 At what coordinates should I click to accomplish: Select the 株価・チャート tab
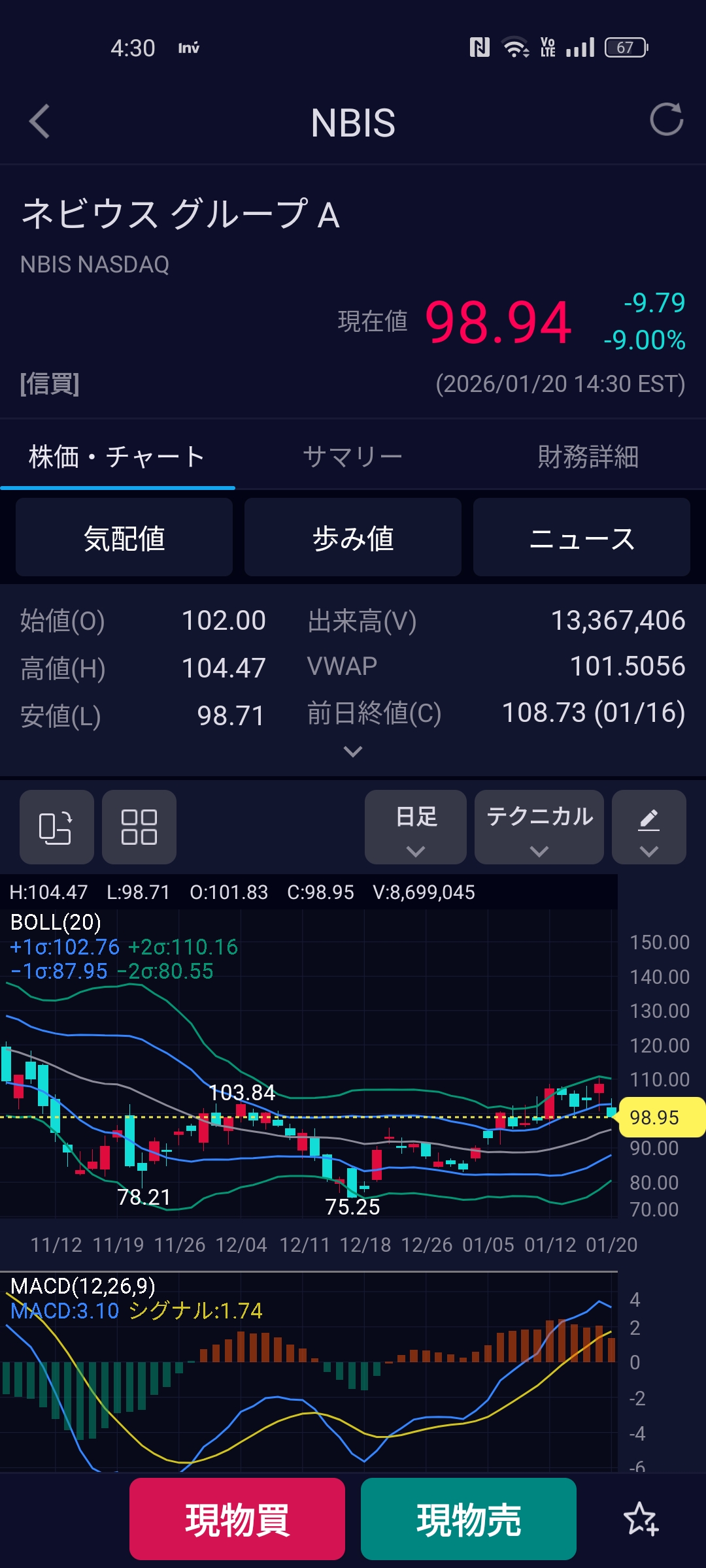pyautogui.click(x=117, y=456)
